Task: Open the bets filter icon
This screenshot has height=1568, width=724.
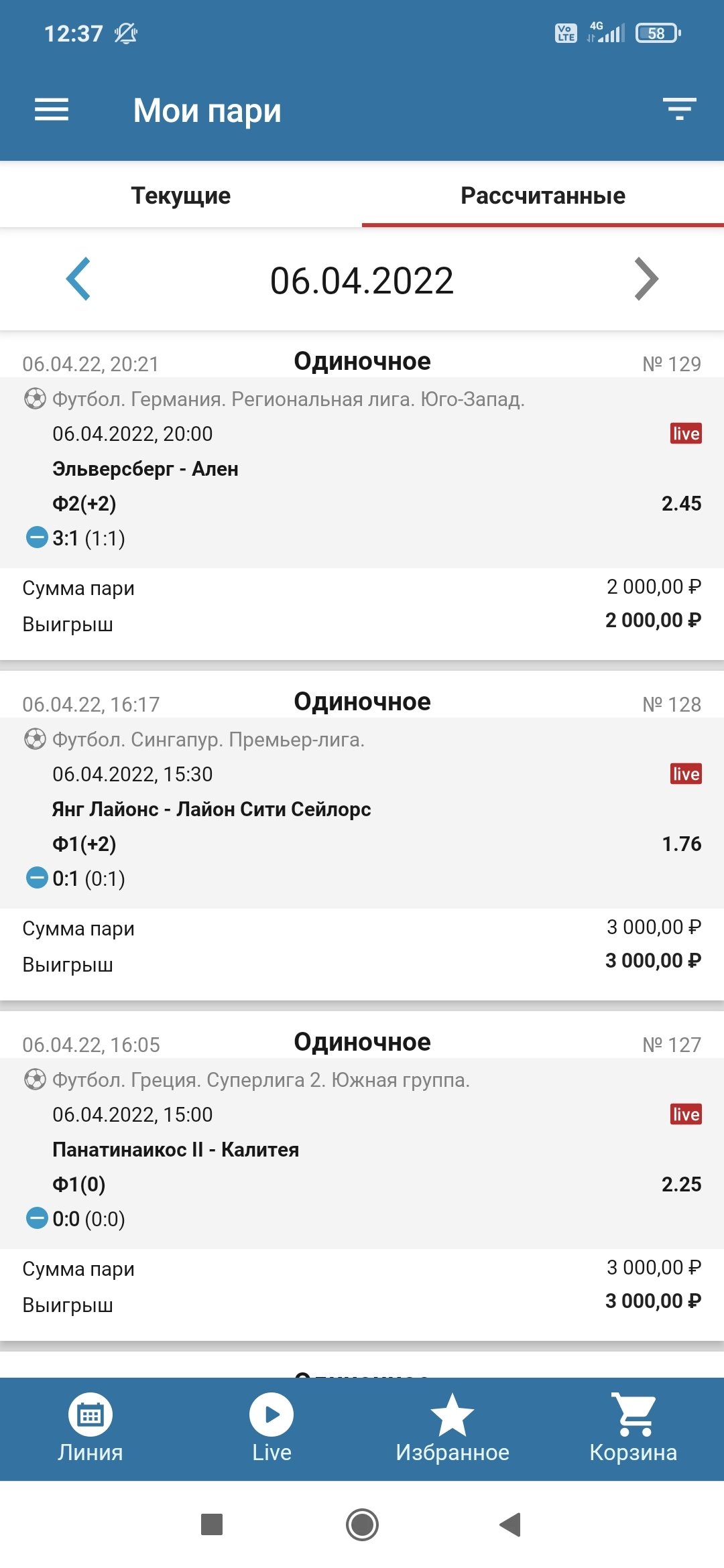Action: click(x=679, y=109)
